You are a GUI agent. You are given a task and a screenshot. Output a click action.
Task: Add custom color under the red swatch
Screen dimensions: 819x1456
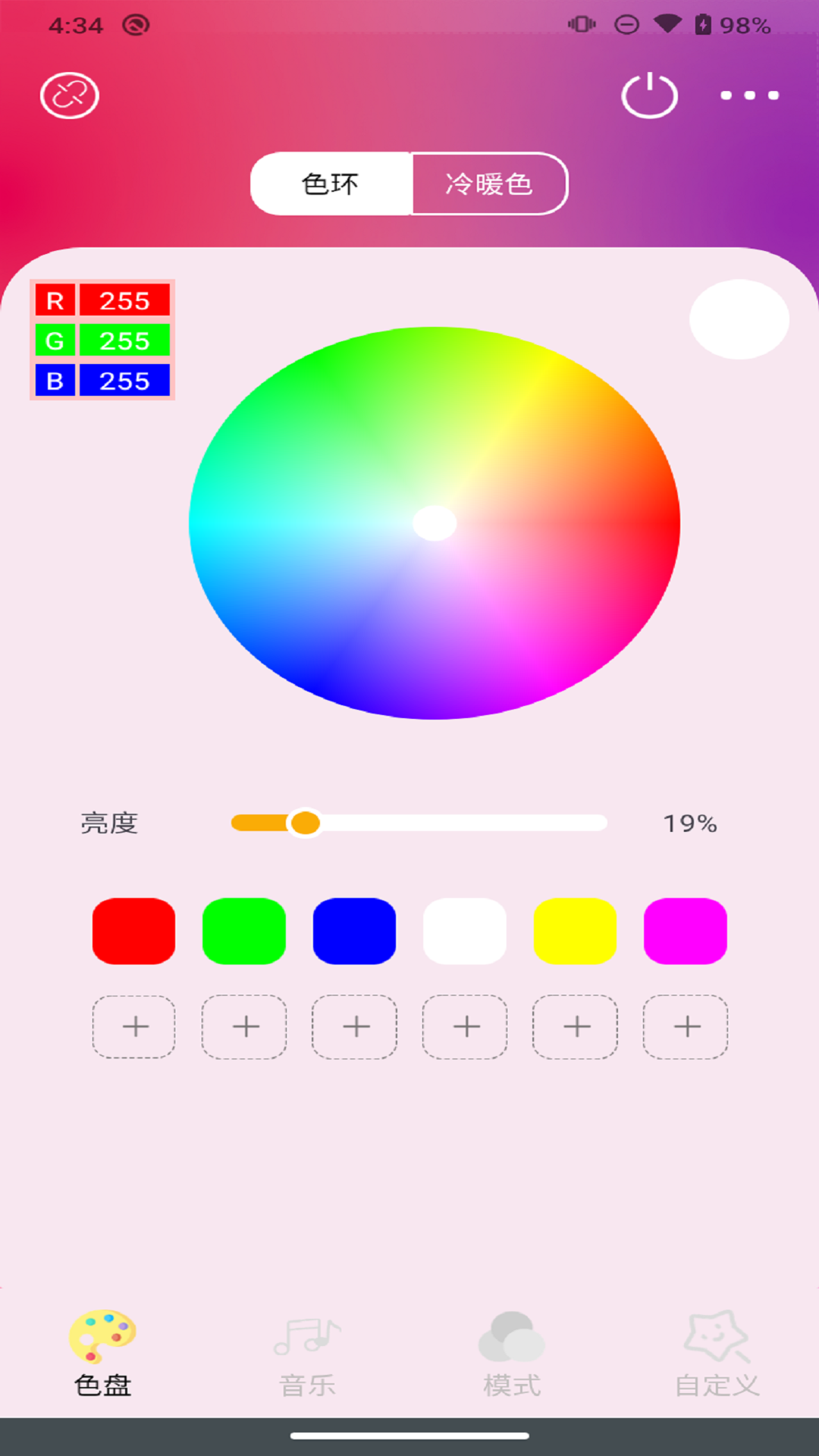[134, 1027]
